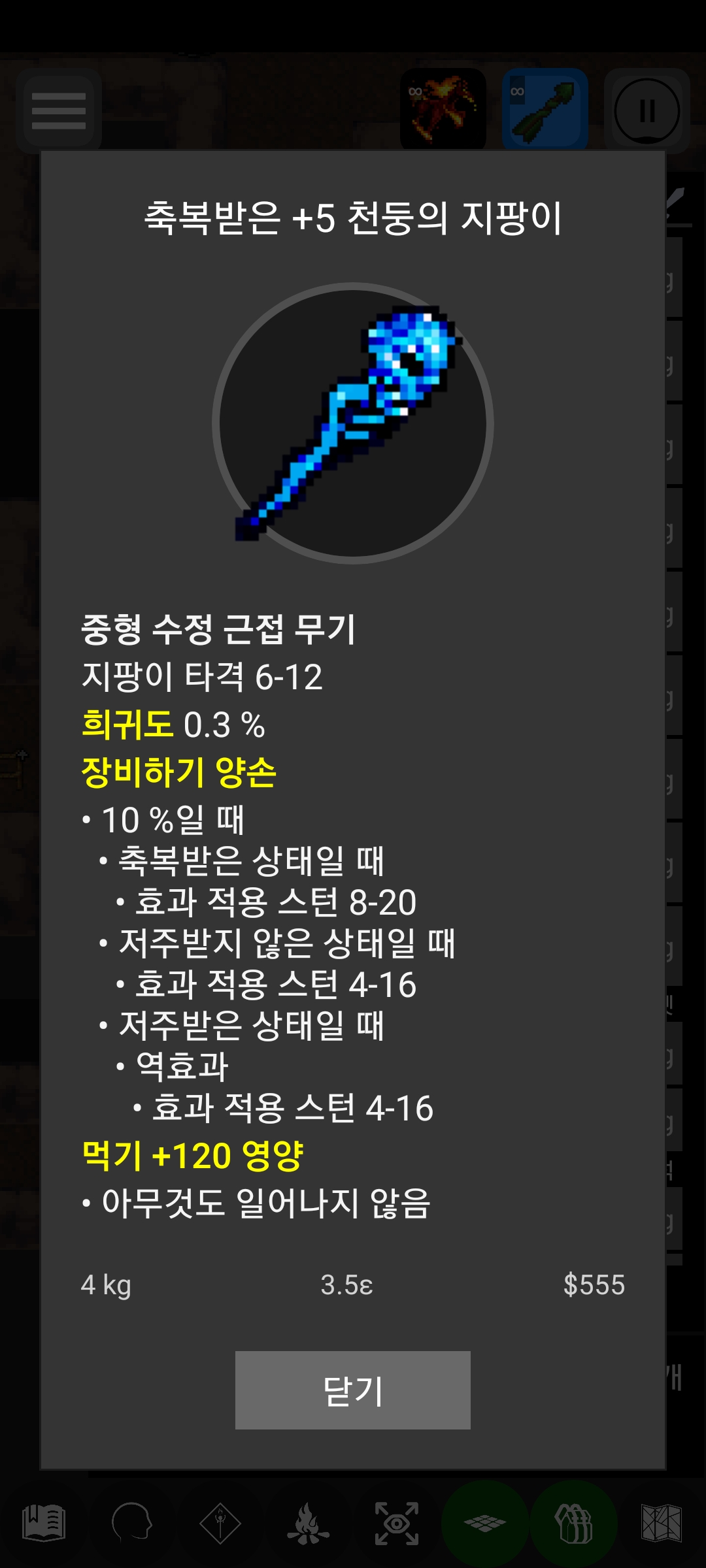Open the backpack inventory icon
Viewport: 706px width, 1568px height.
click(x=573, y=1524)
